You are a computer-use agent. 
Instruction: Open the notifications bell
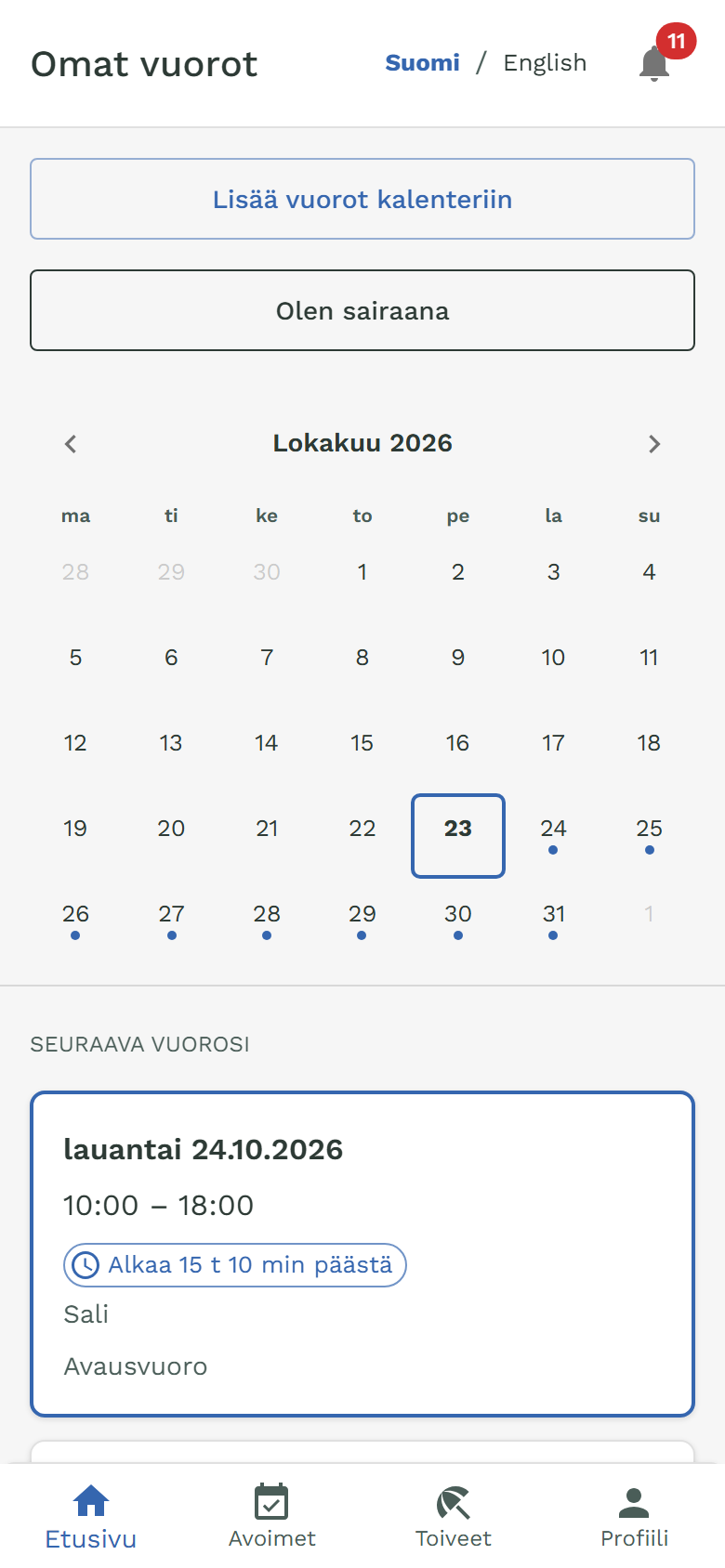(655, 63)
